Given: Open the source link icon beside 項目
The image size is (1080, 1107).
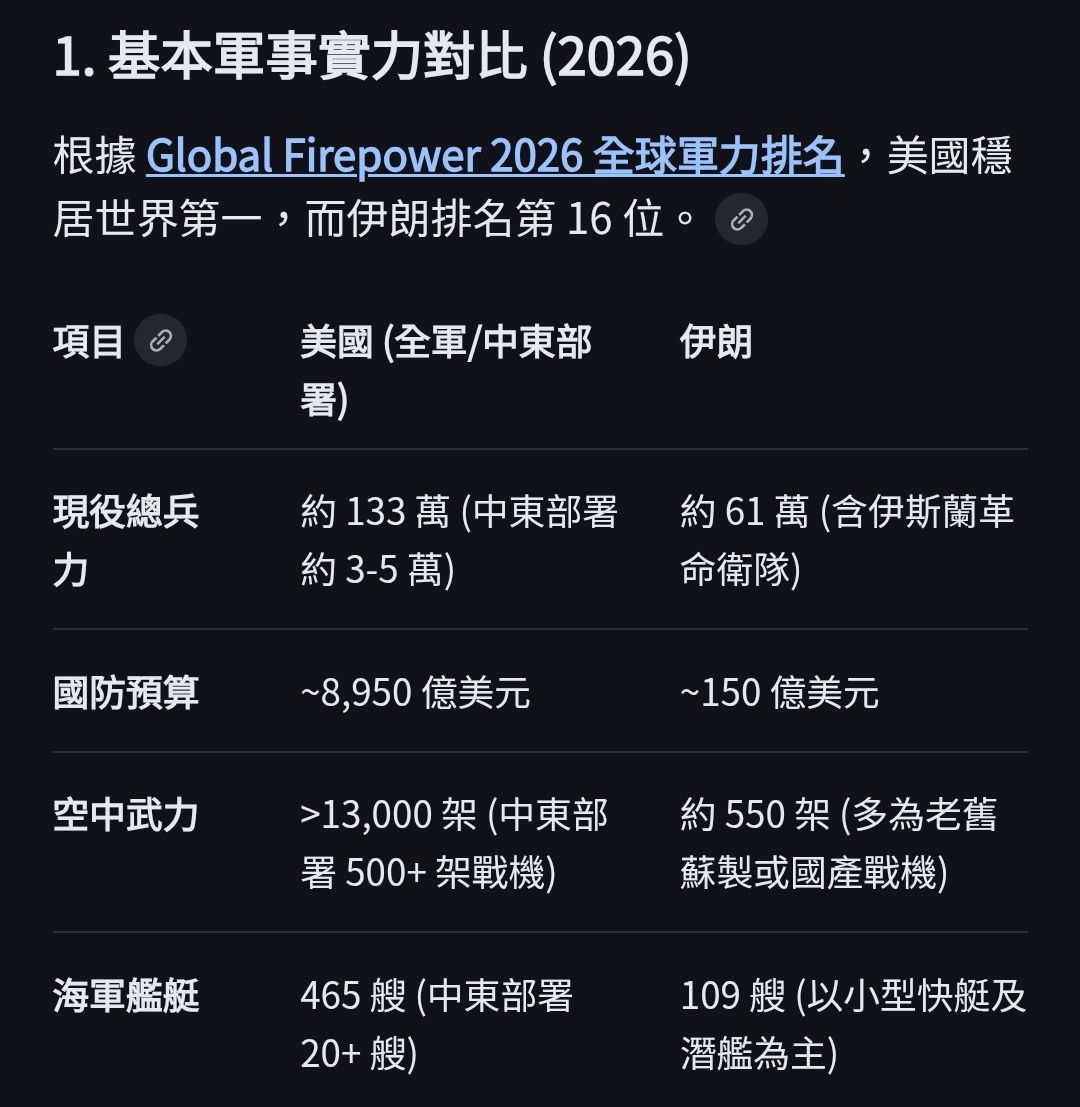Looking at the screenshot, I should [160, 341].
